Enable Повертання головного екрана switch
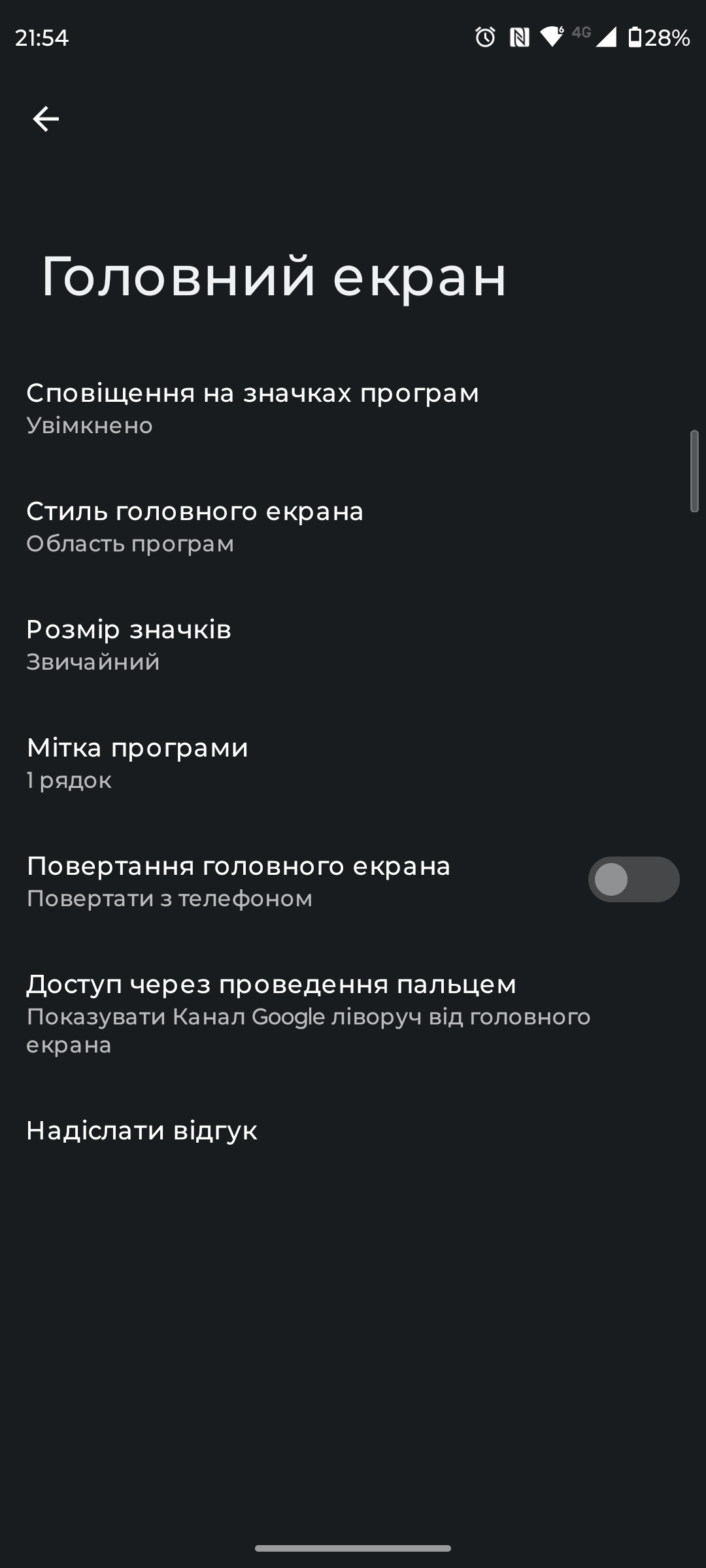The height and width of the screenshot is (1568, 706). tap(633, 879)
